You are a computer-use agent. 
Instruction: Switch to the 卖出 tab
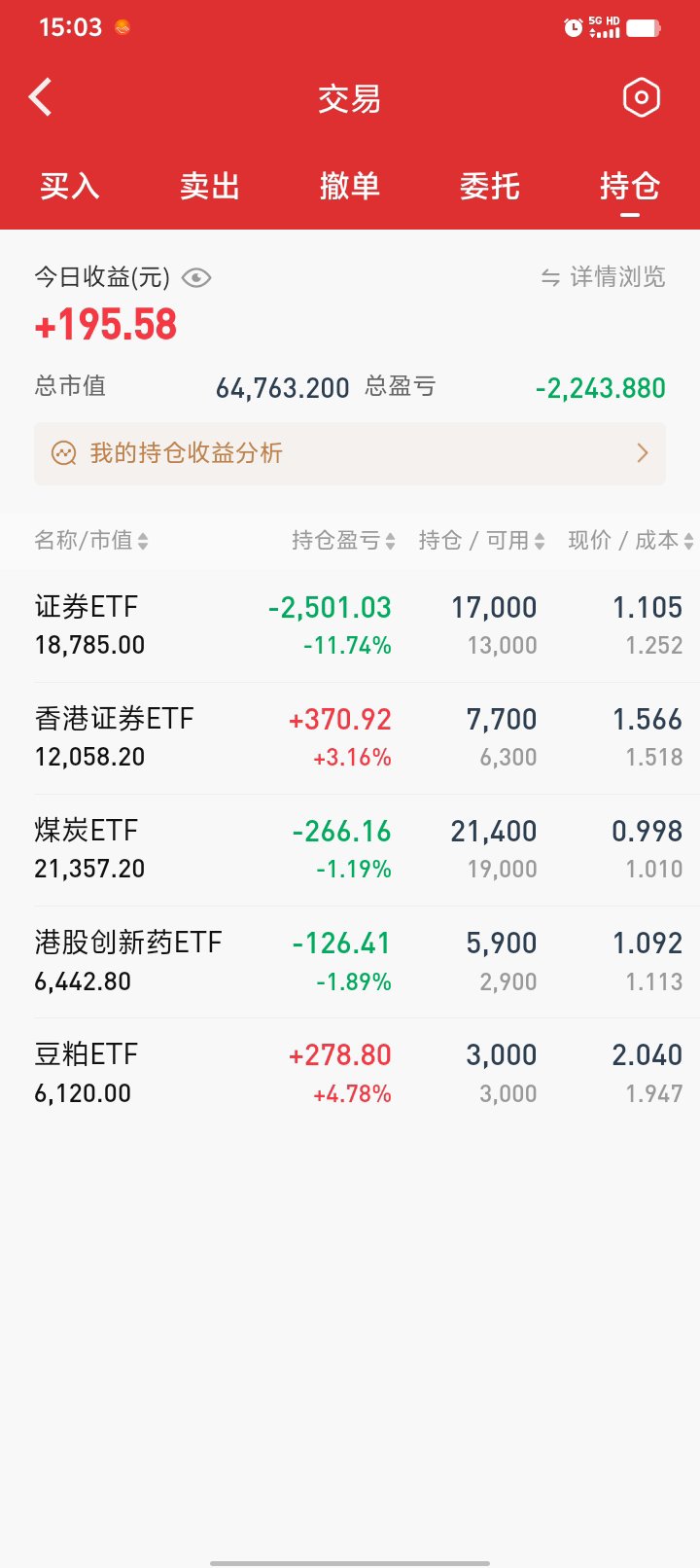pyautogui.click(x=210, y=186)
